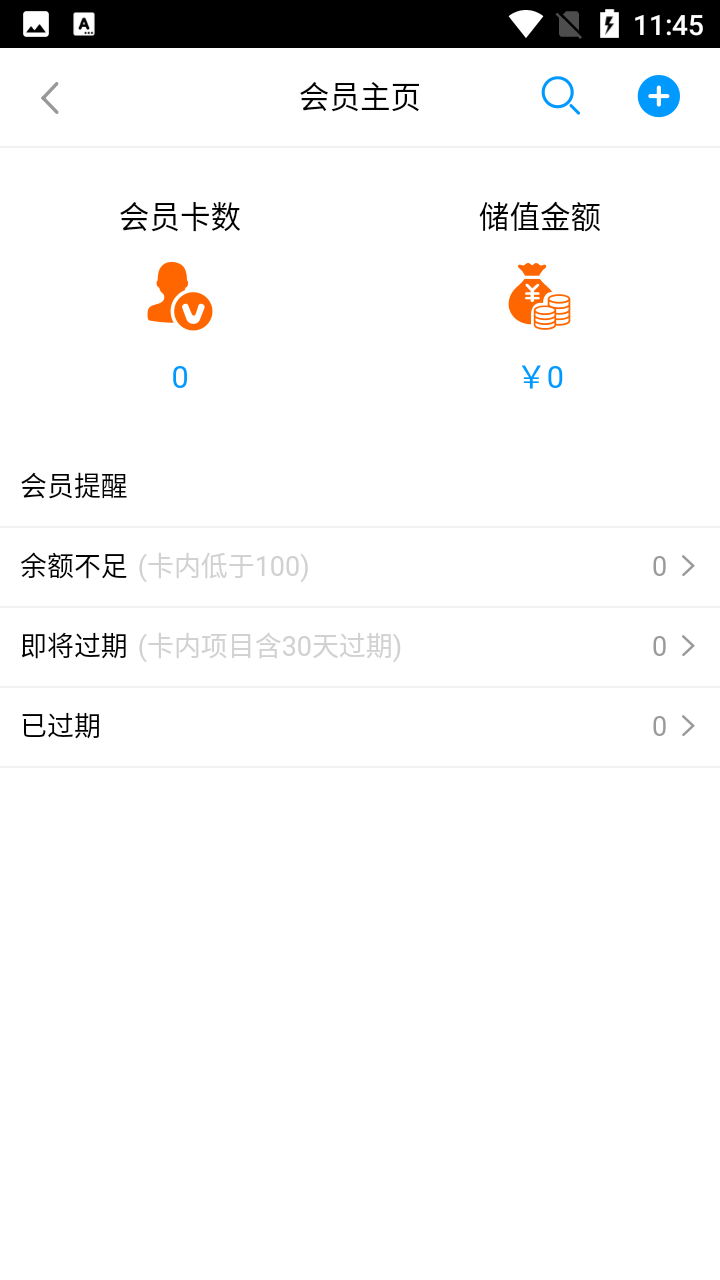
Task: Click the ¥0 stored value amount
Action: click(x=540, y=377)
